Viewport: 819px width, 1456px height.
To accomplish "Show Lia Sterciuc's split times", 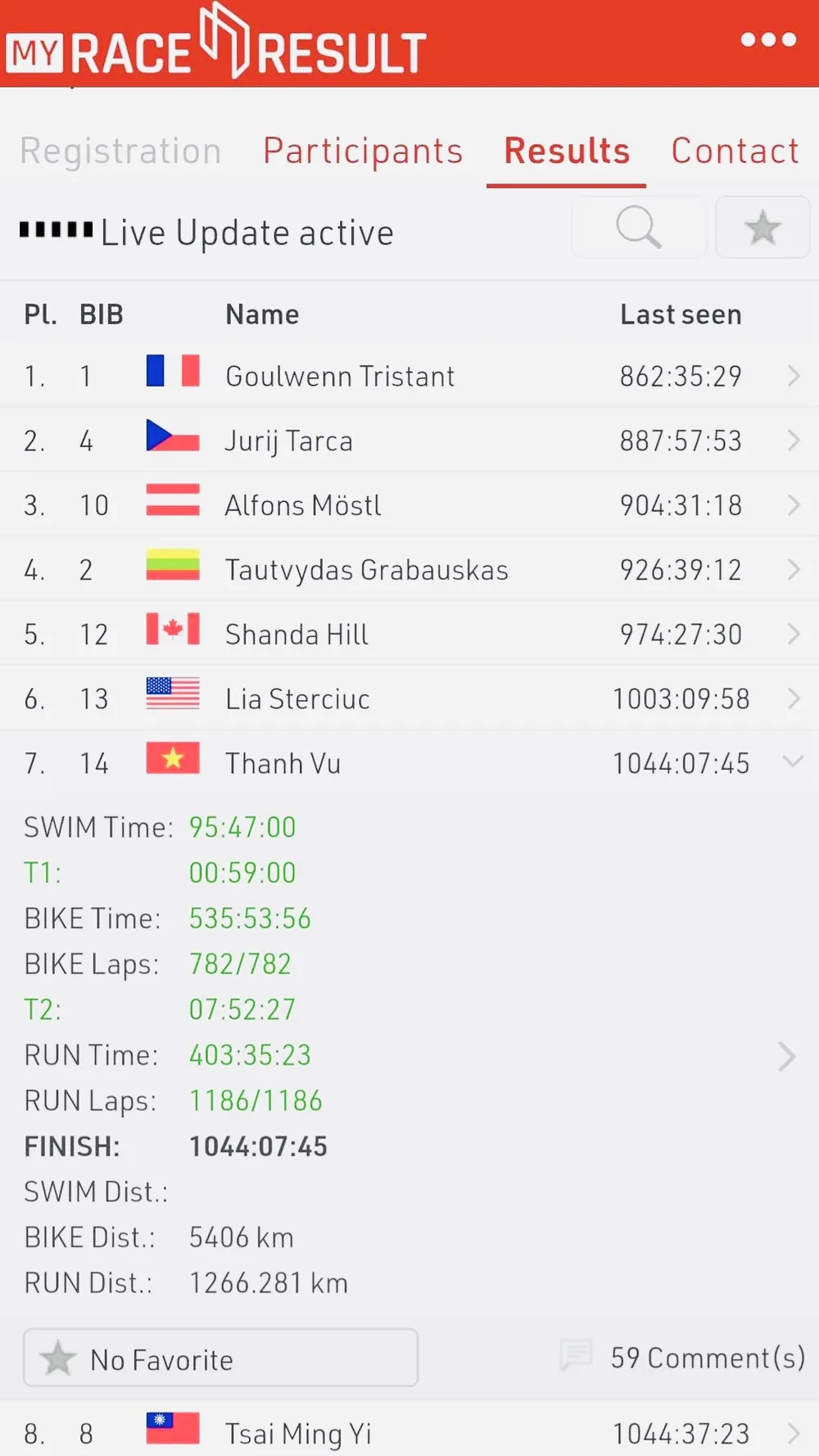I will click(409, 699).
